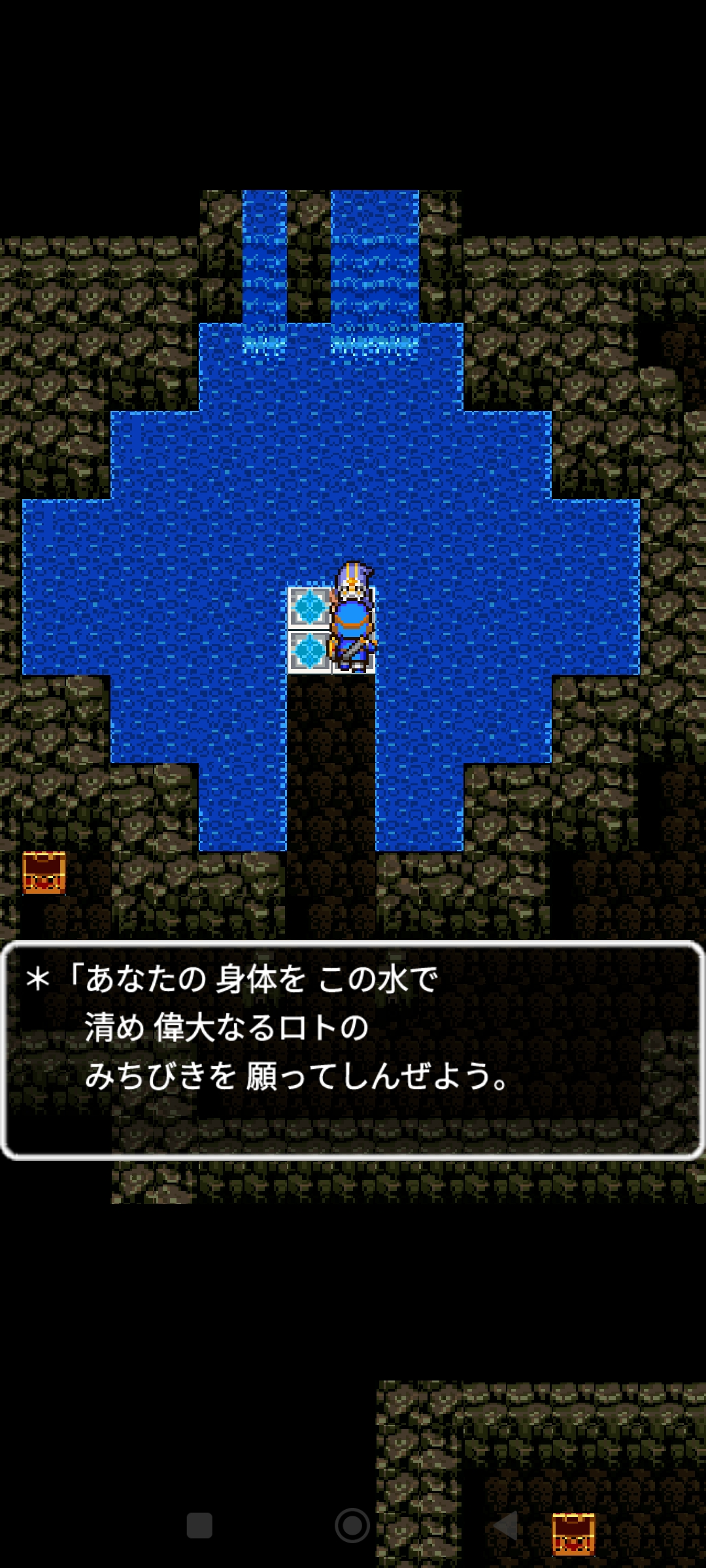The height and width of the screenshot is (1568, 706).
Task: Go back with the system back button
Action: [x=505, y=1526]
